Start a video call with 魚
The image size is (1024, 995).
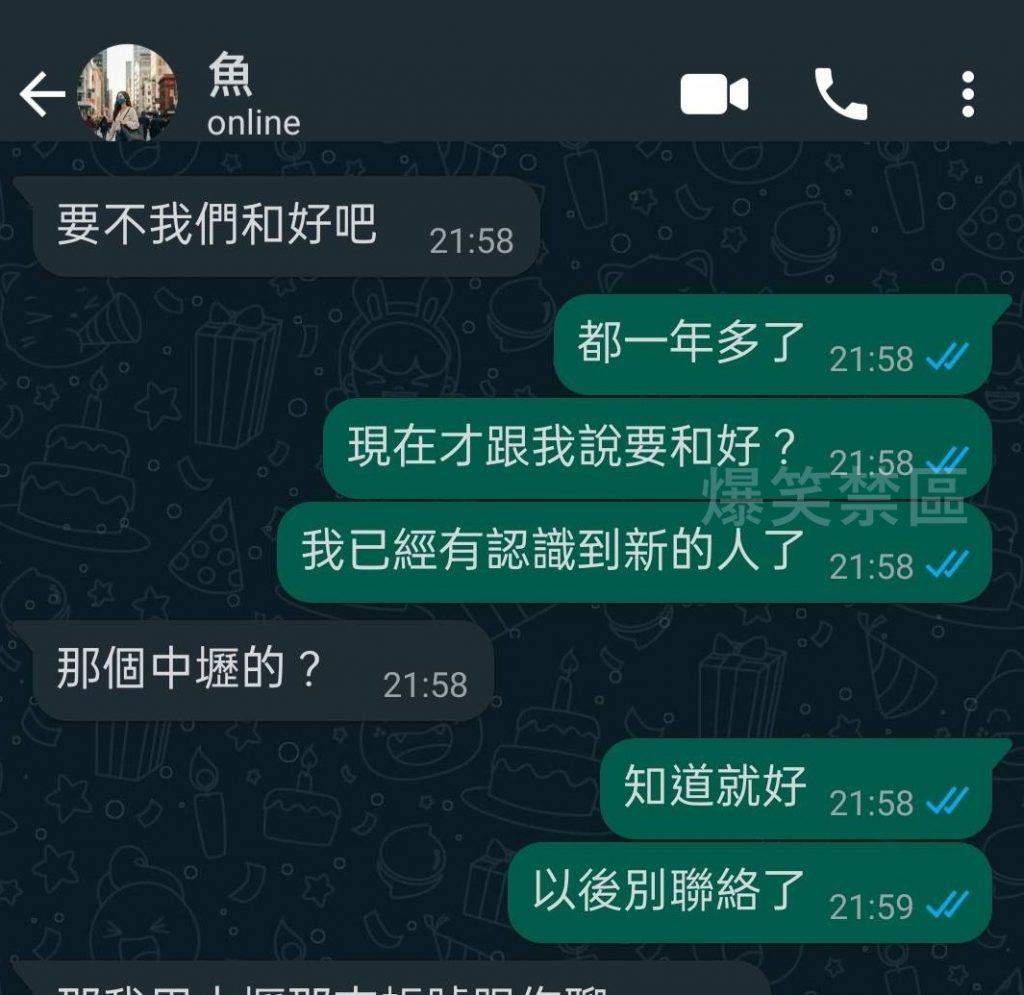(714, 95)
